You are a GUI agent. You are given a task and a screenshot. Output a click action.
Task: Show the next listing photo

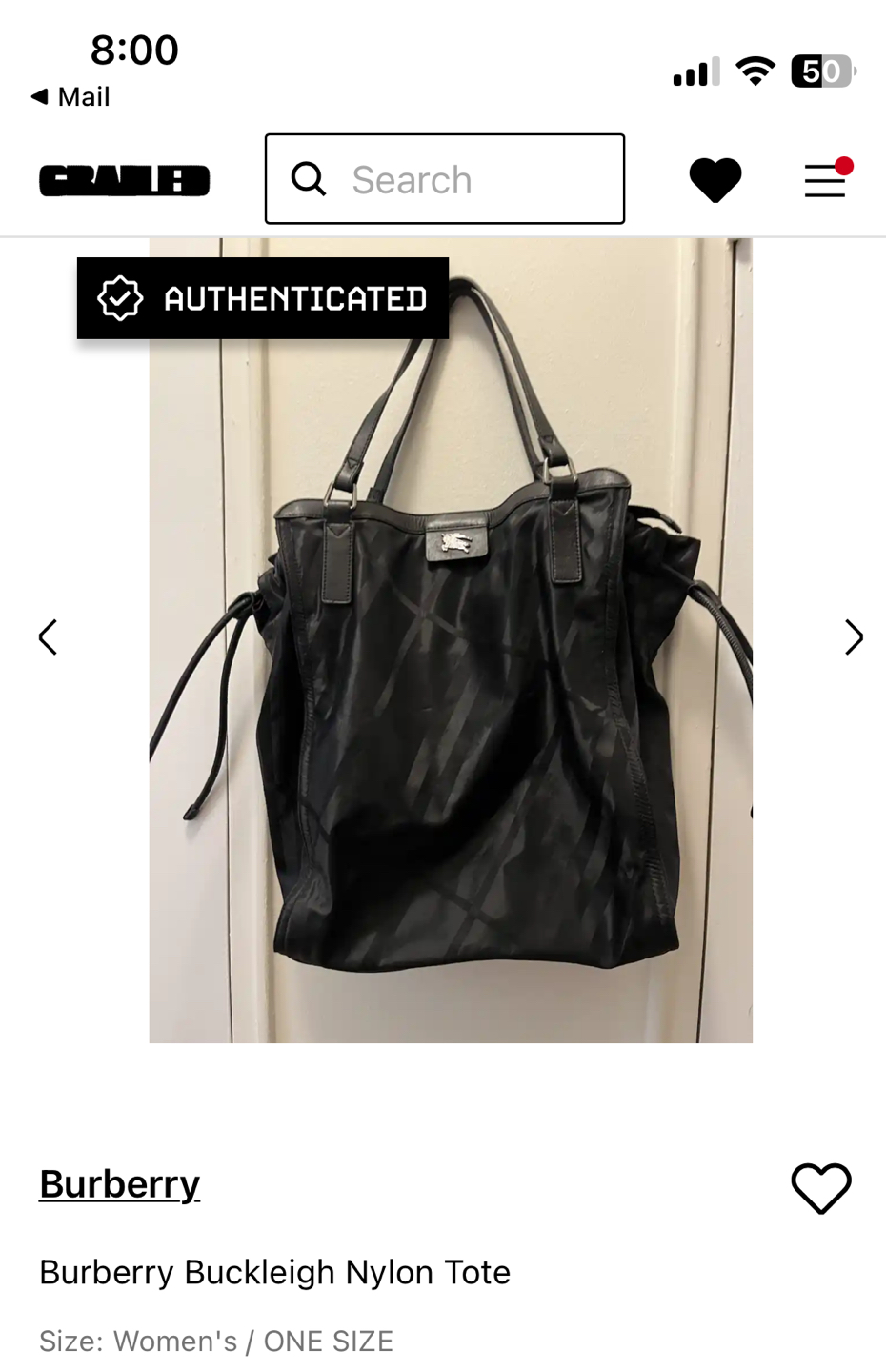853,637
